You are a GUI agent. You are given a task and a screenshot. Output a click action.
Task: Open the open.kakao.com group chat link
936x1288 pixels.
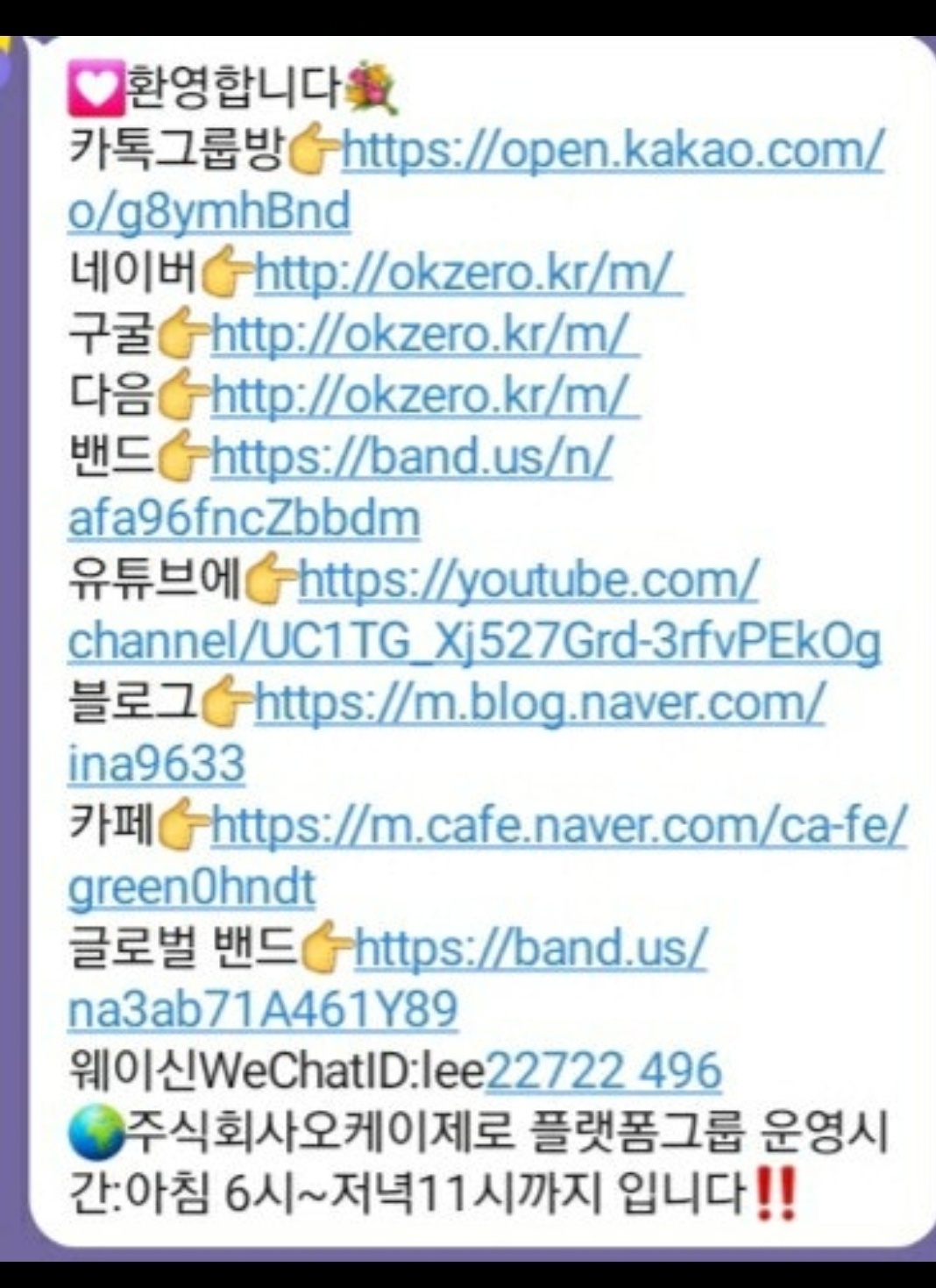[x=611, y=152]
